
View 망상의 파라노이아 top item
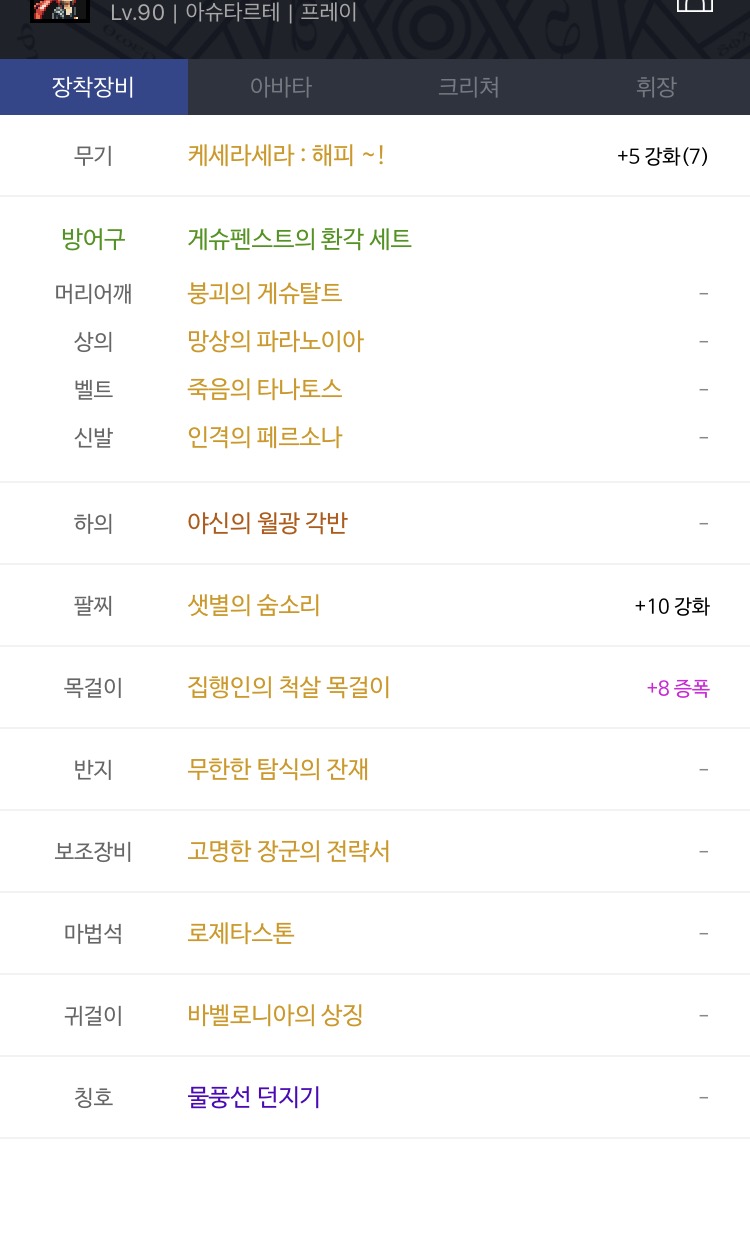coord(275,341)
